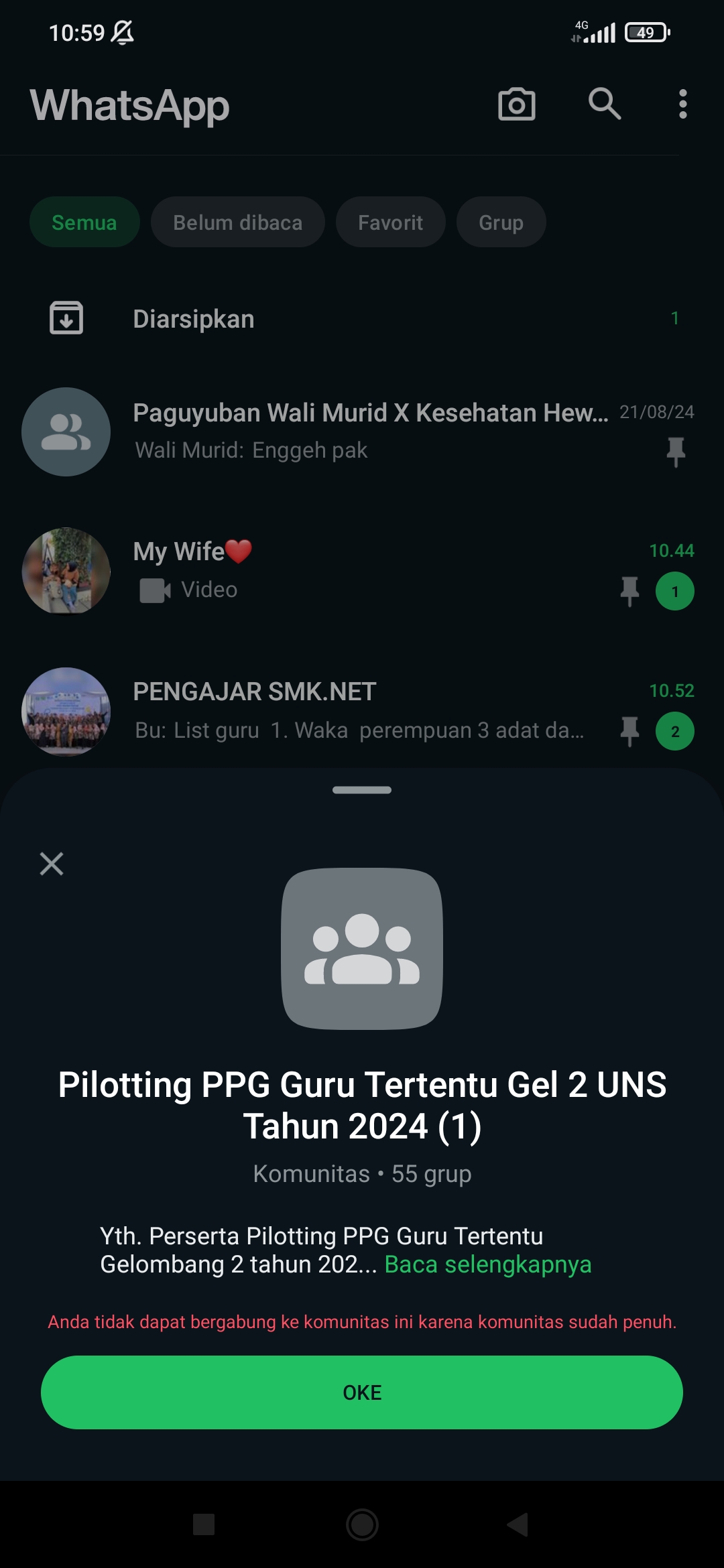Expand description via Baca selengkapnya
The width and height of the screenshot is (724, 1568).
point(487,1264)
